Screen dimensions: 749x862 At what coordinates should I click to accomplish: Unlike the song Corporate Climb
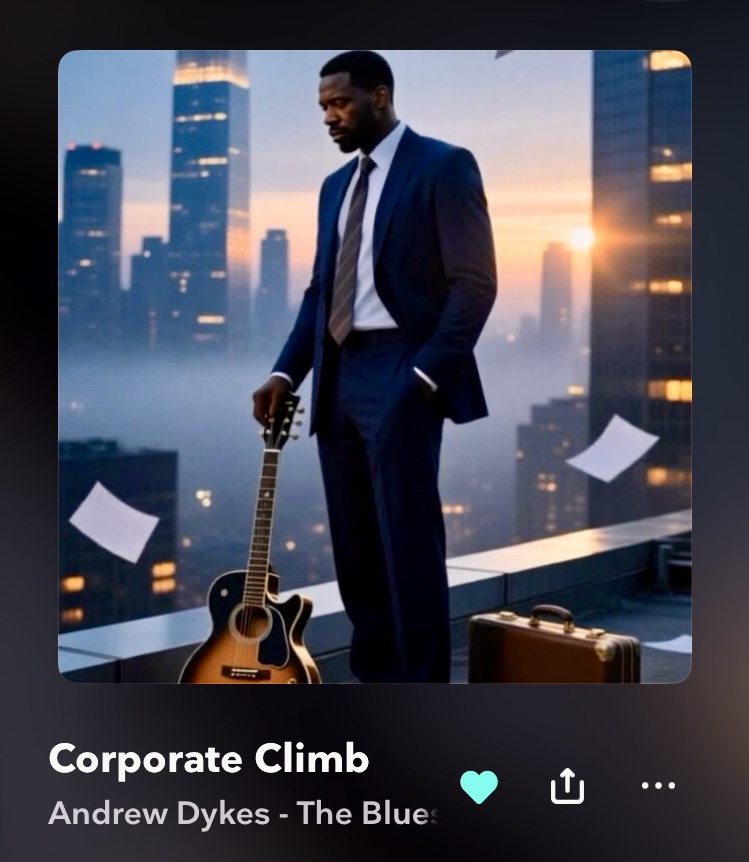tap(479, 787)
